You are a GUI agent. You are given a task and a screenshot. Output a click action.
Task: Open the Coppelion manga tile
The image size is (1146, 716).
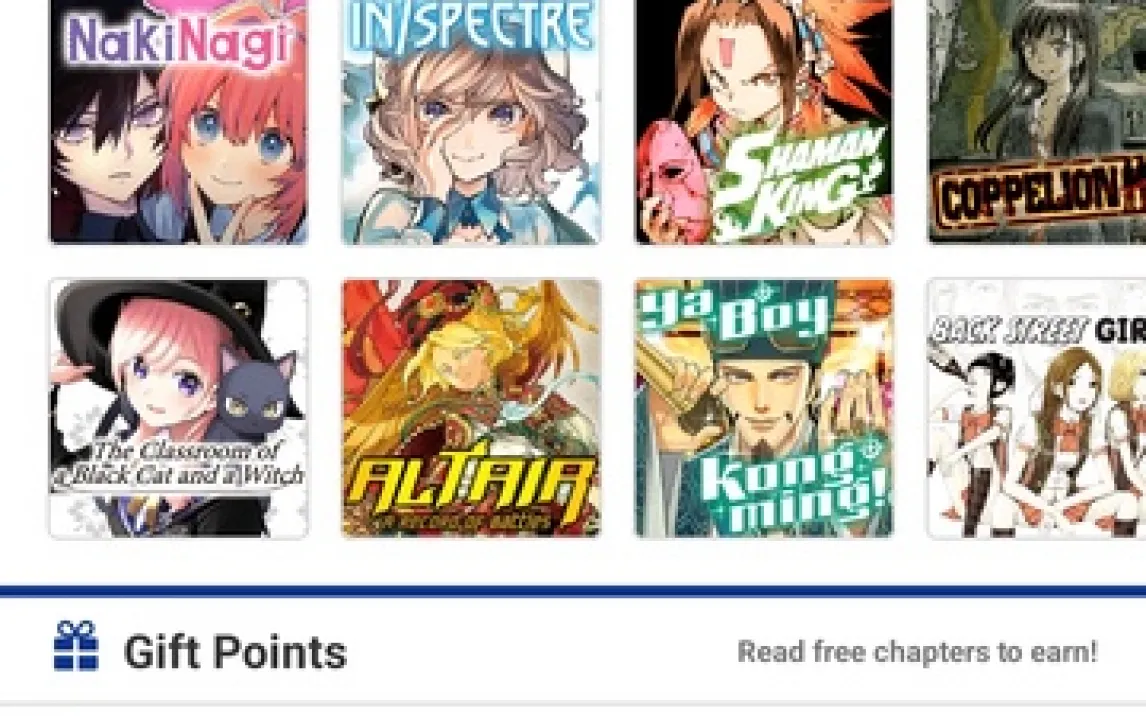click(1037, 120)
